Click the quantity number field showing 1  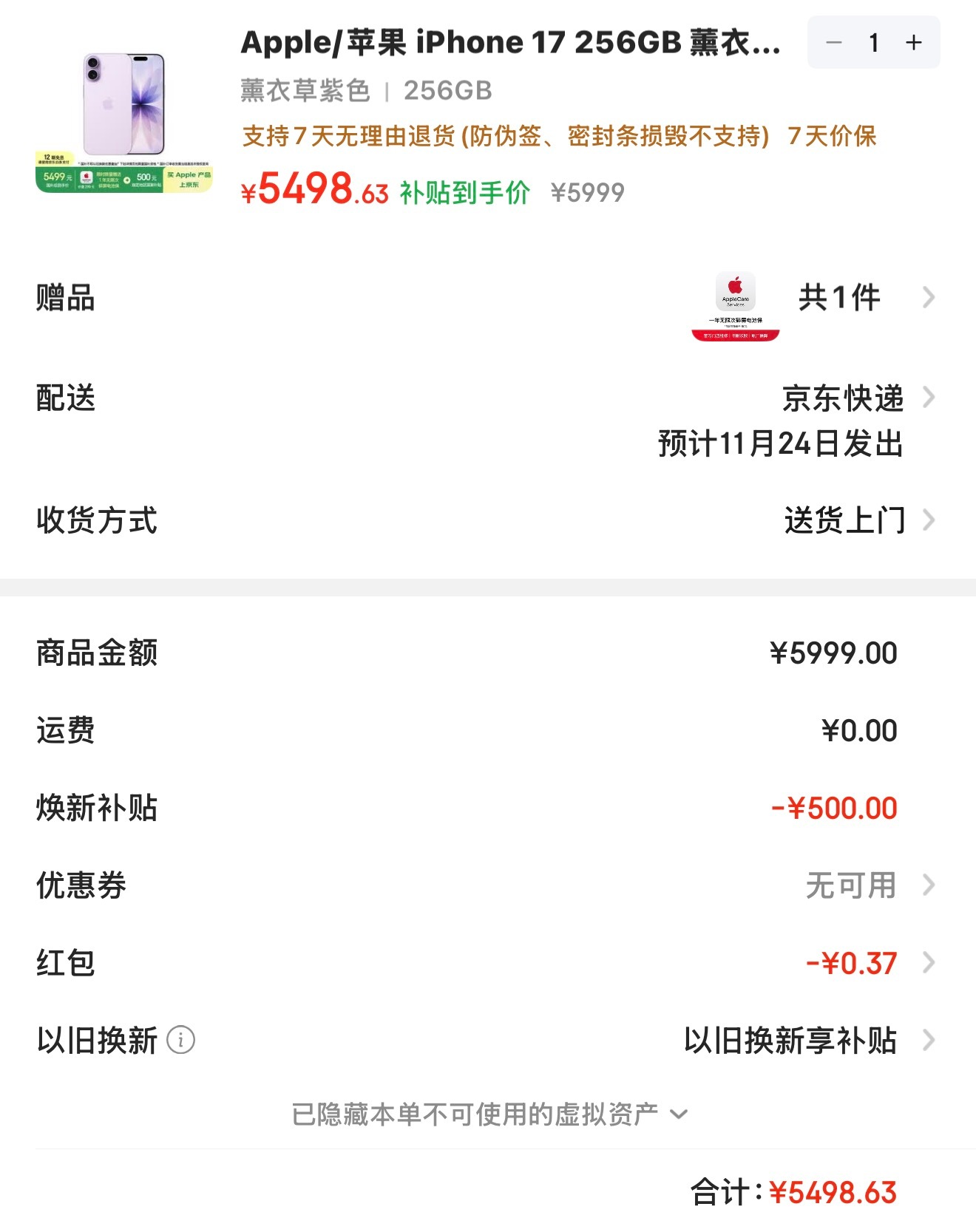pyautogui.click(x=875, y=43)
